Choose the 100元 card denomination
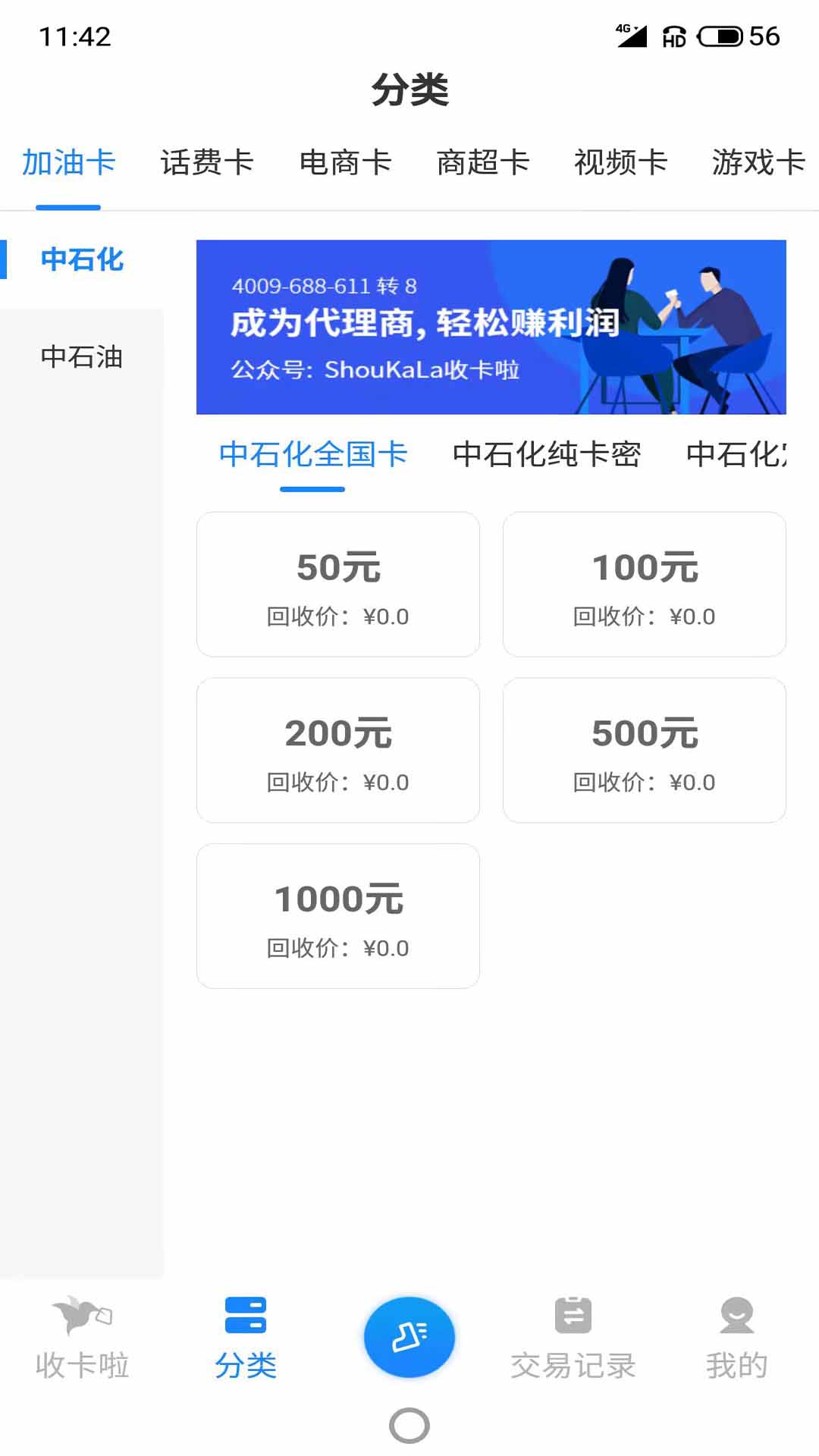 coord(644,584)
